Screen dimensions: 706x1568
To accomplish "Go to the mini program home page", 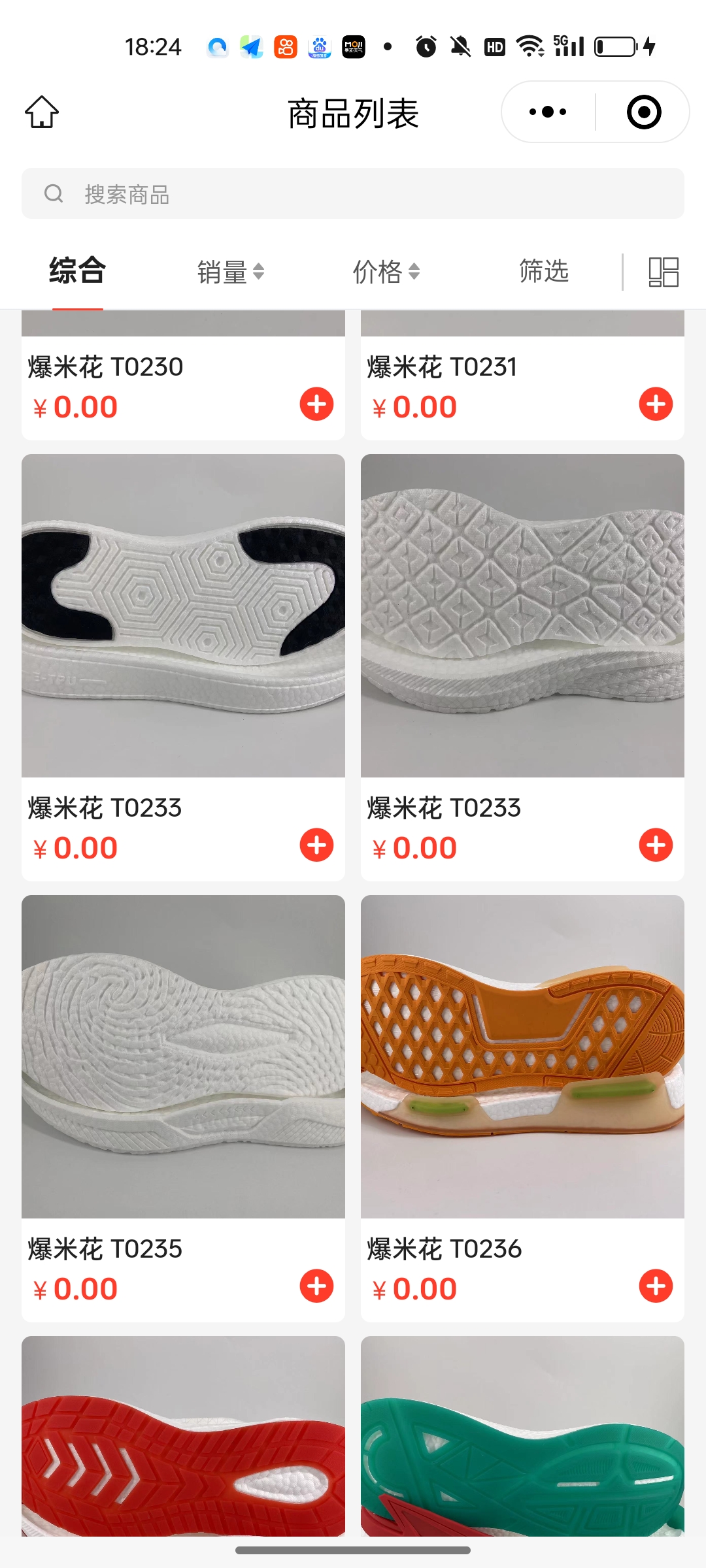I will [42, 112].
